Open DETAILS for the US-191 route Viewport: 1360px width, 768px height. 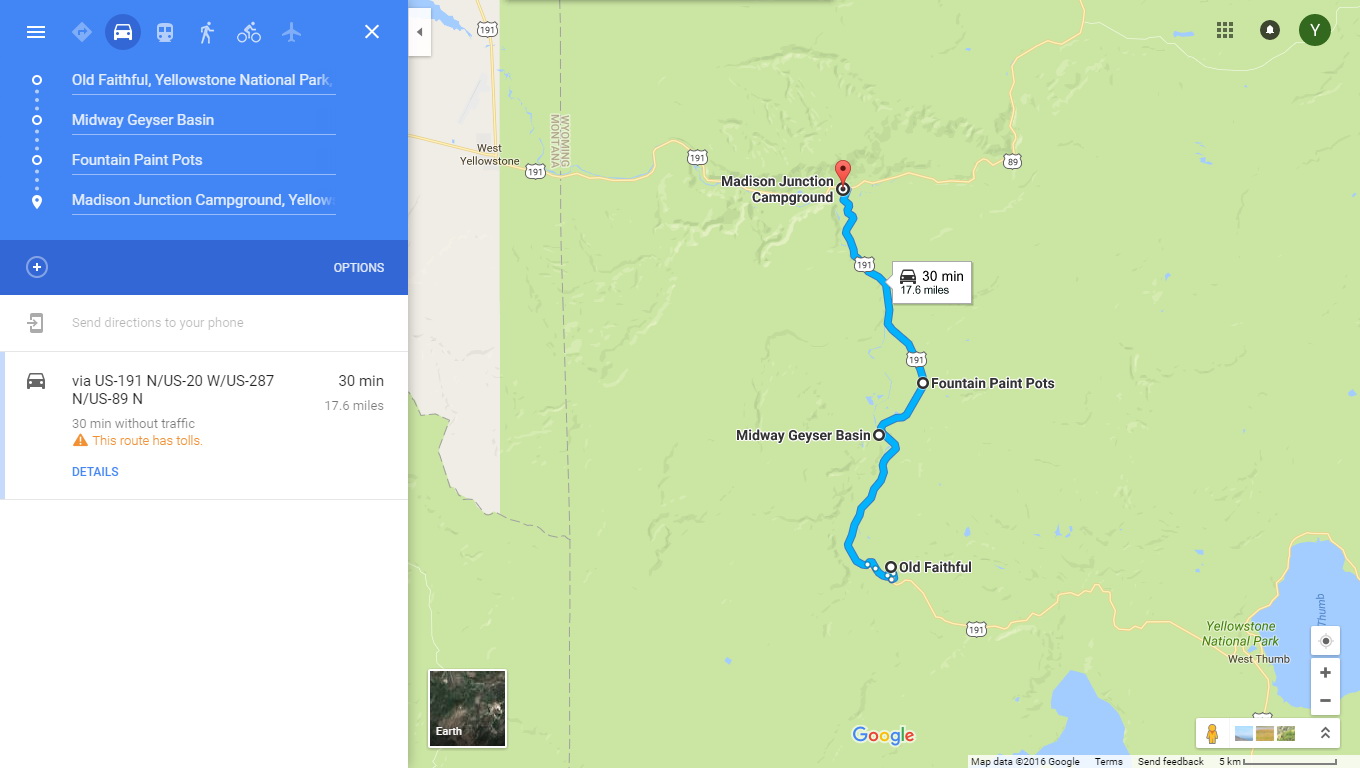tap(95, 472)
